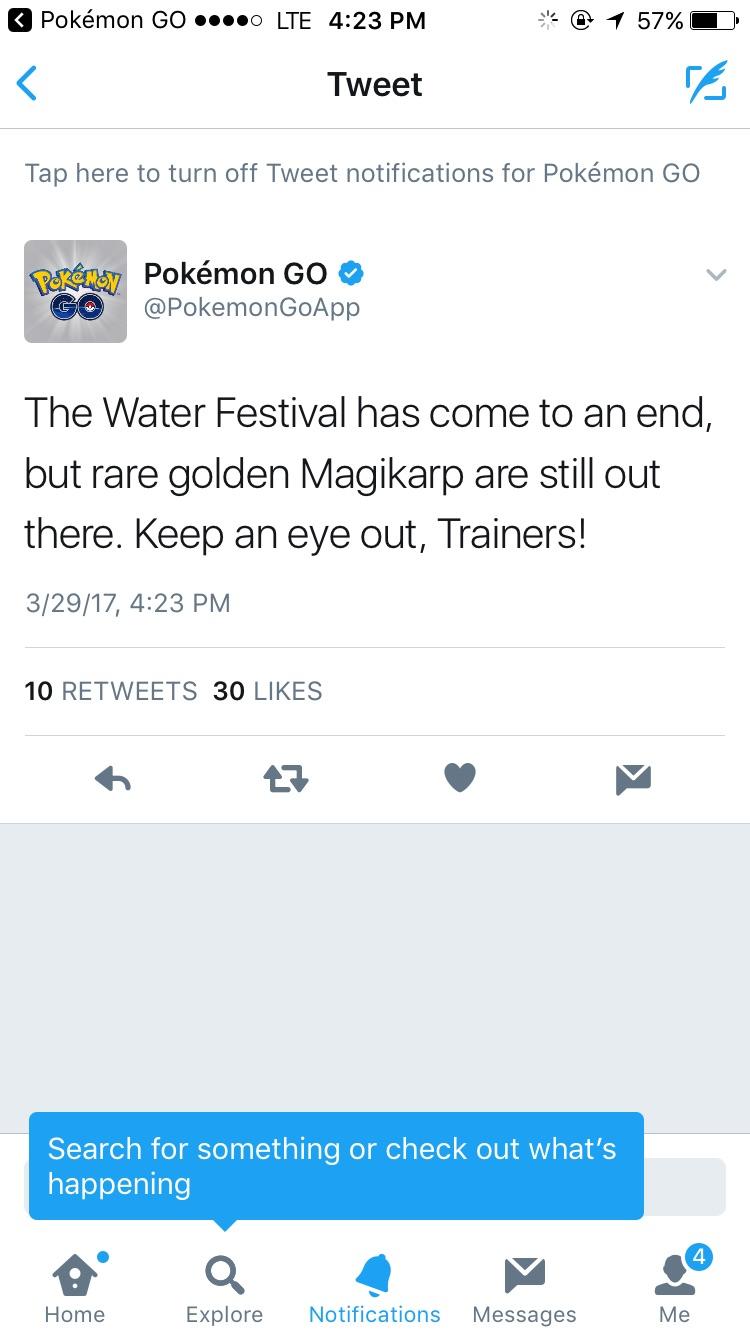This screenshot has height=1334, width=750.
Task: Retweet the Water Festival tweet
Action: (x=285, y=779)
